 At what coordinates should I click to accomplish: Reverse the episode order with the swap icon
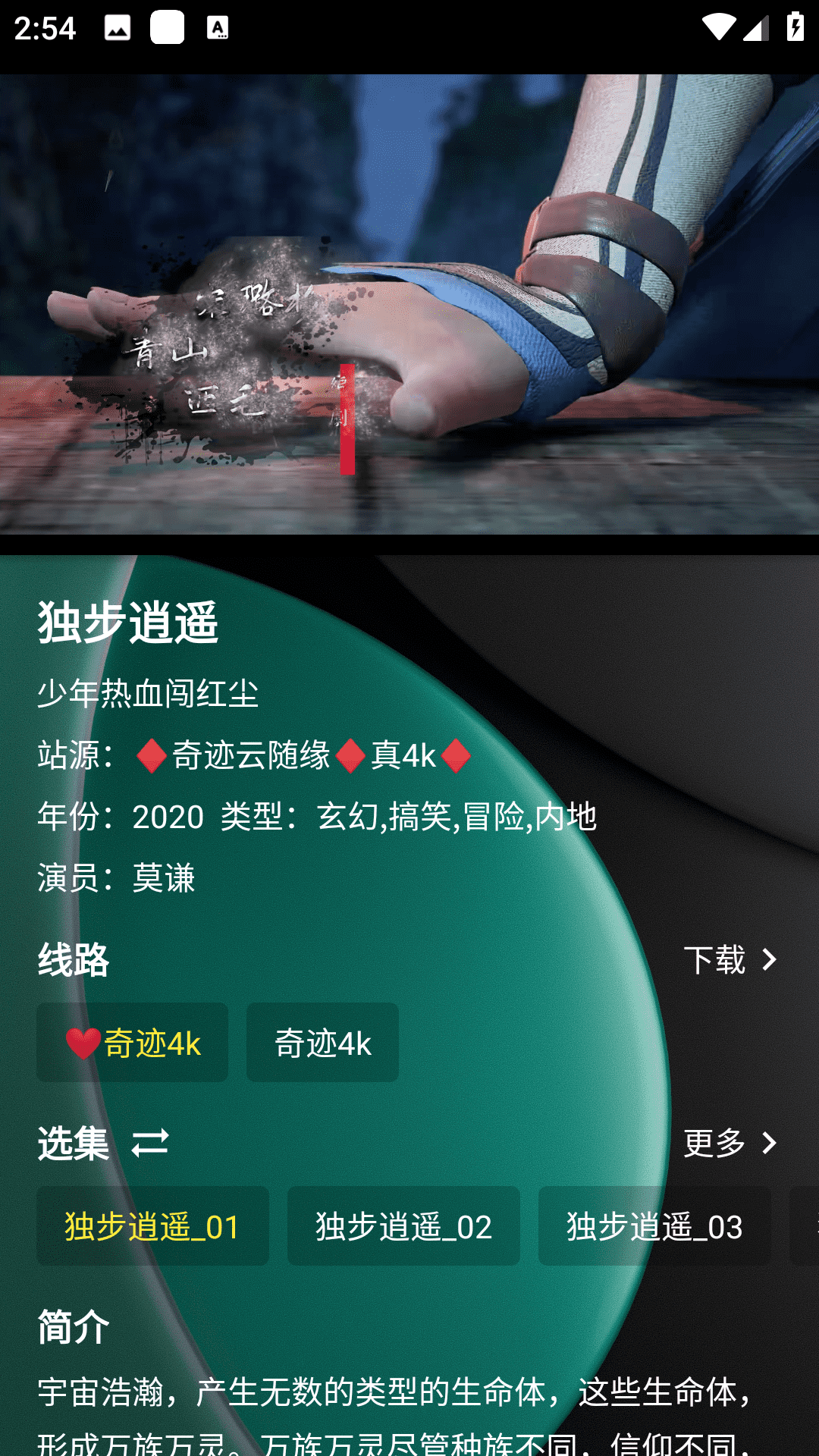tap(150, 1143)
